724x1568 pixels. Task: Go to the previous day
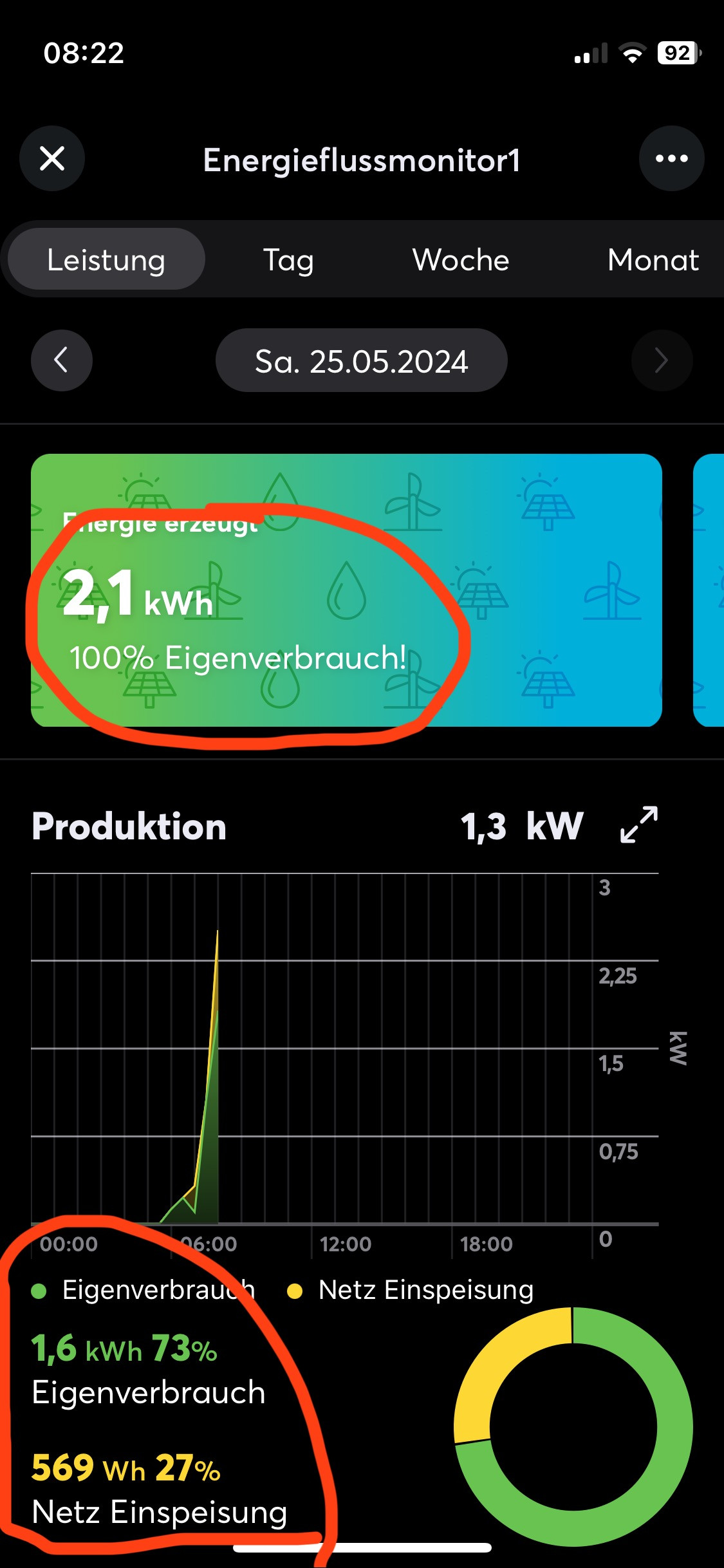(62, 360)
